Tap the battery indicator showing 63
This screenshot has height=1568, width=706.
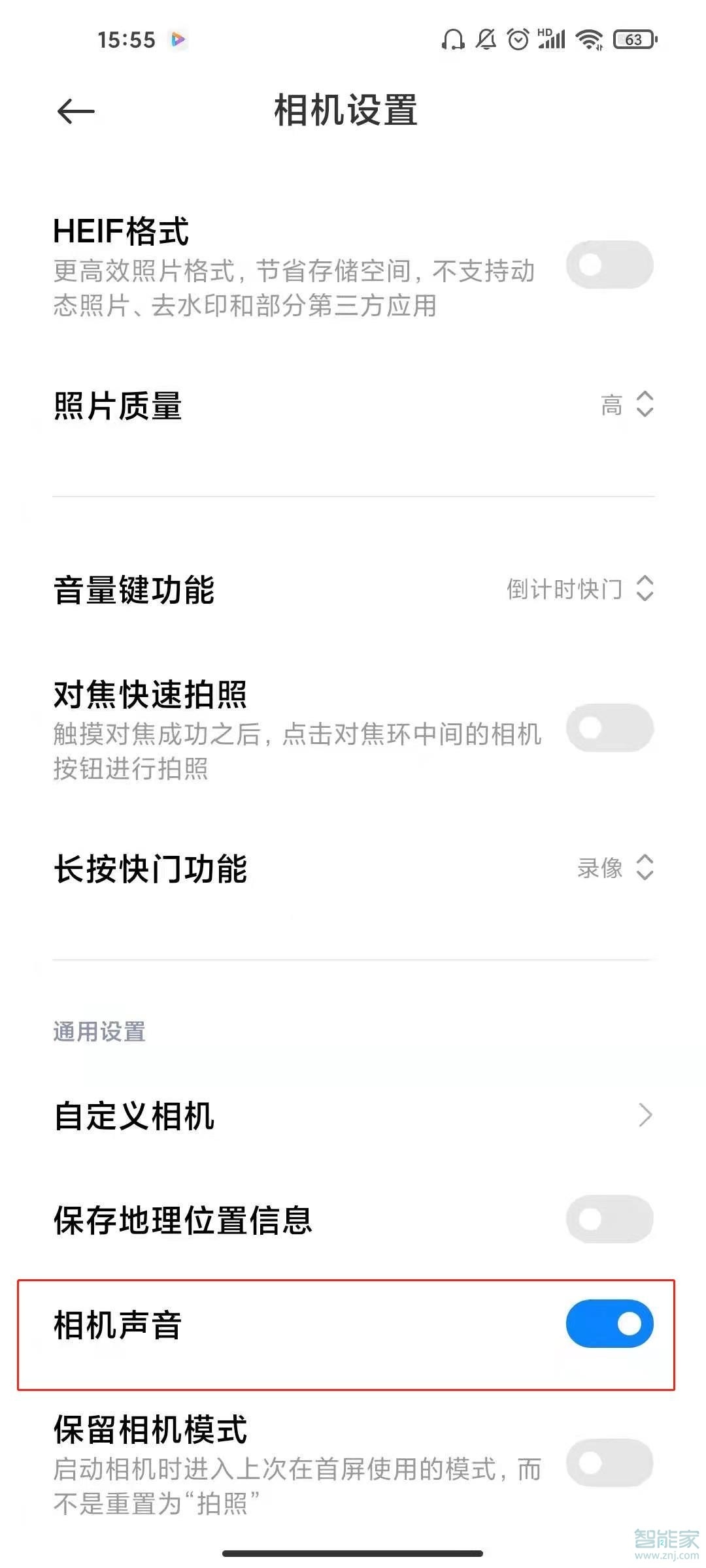tap(631, 41)
